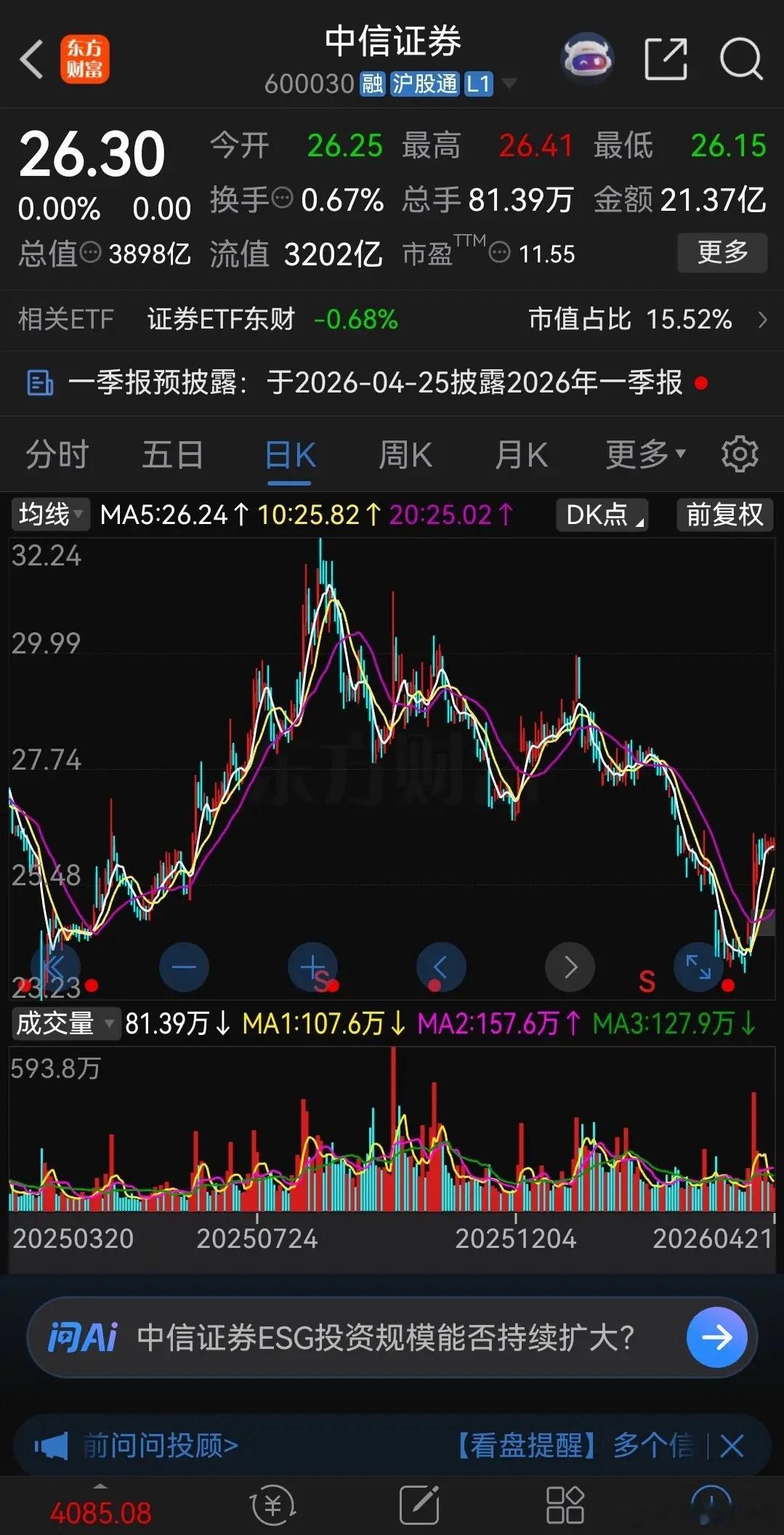
Task: Open the stock search icon
Action: 740,58
